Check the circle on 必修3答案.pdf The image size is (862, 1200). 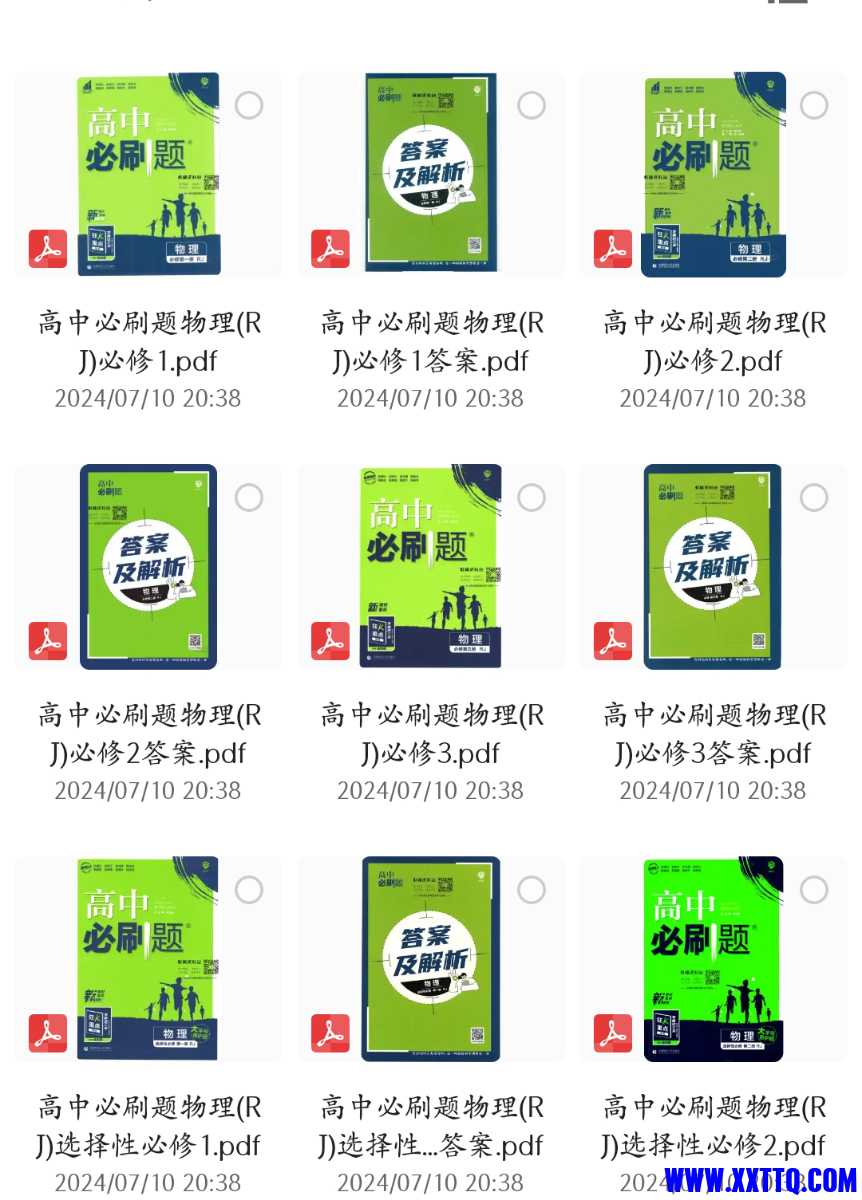(x=814, y=498)
